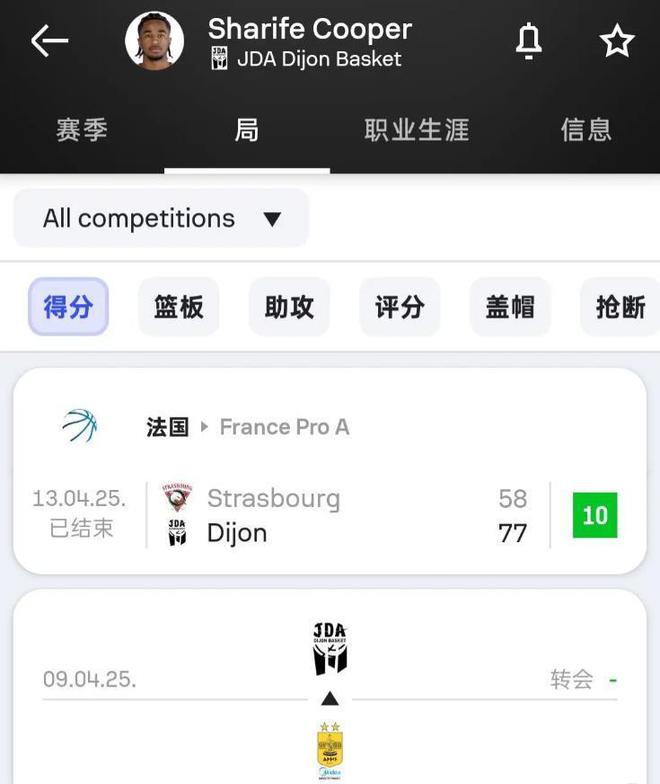The width and height of the screenshot is (660, 784).
Task: Switch to the 职业生涯 tab
Action: (x=416, y=130)
